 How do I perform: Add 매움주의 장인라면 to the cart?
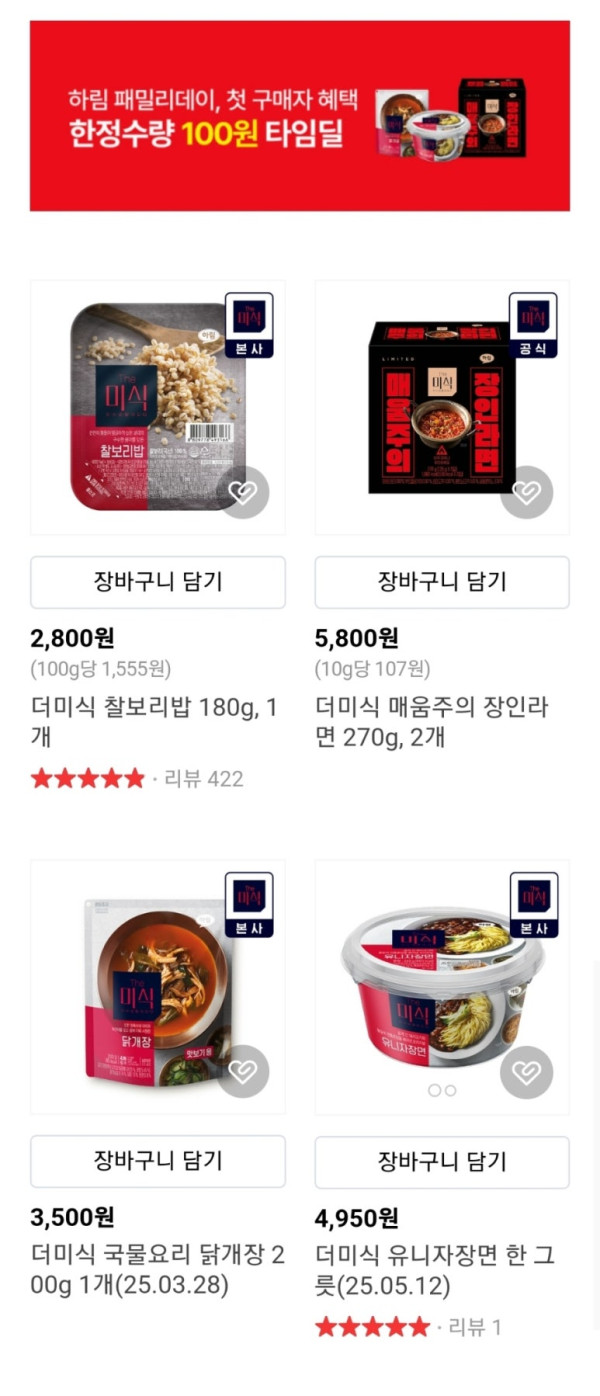pos(442,582)
